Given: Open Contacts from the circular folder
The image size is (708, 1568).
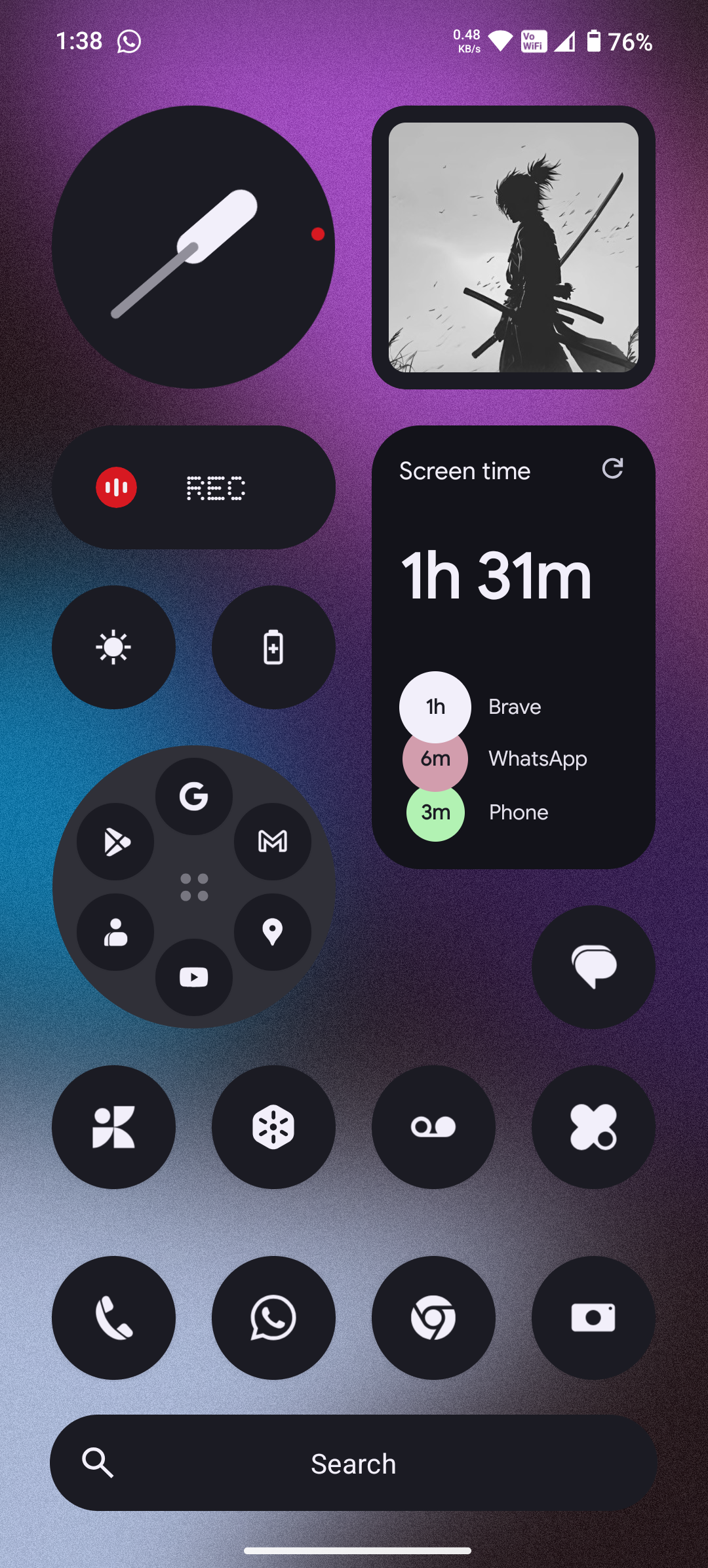Looking at the screenshot, I should 115,932.
